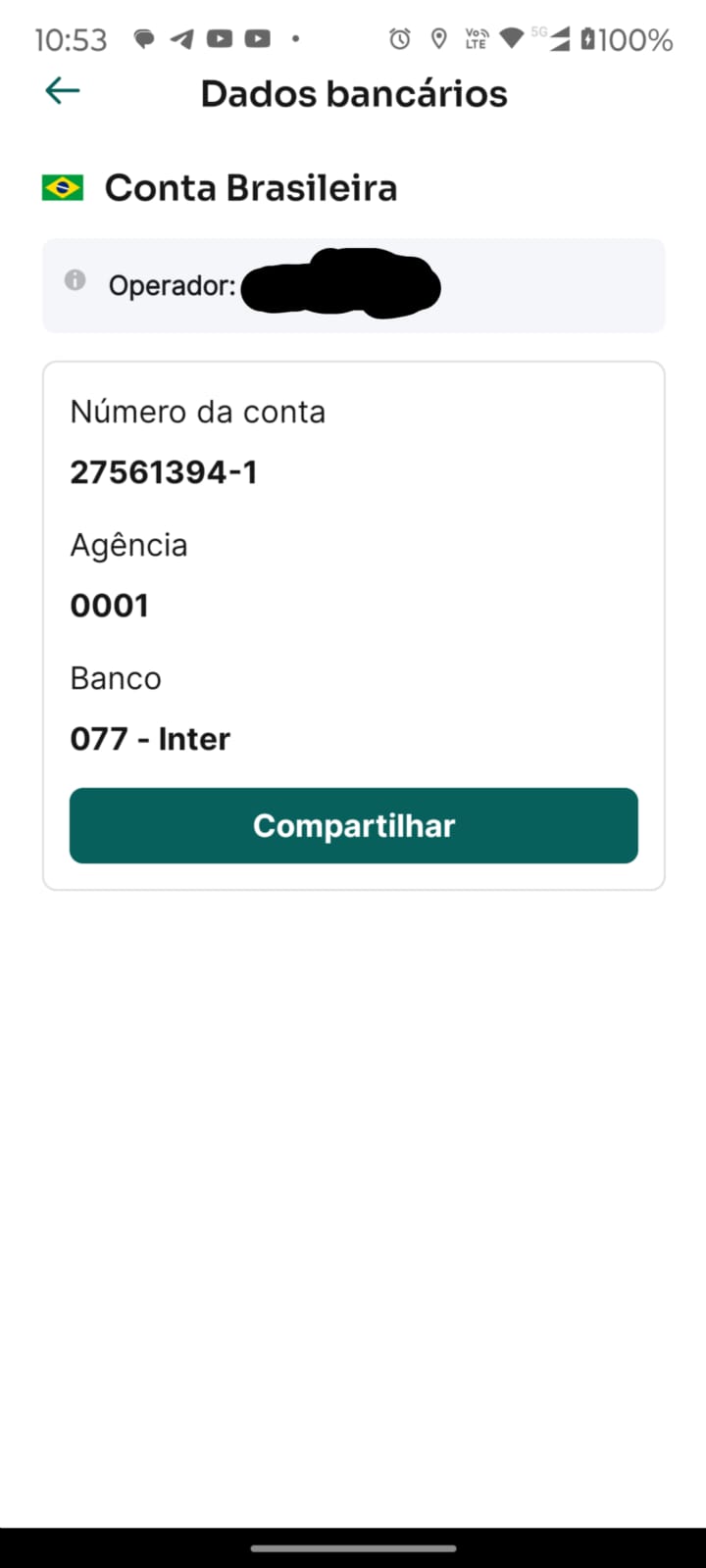Tap the Compartilhar button

353,825
